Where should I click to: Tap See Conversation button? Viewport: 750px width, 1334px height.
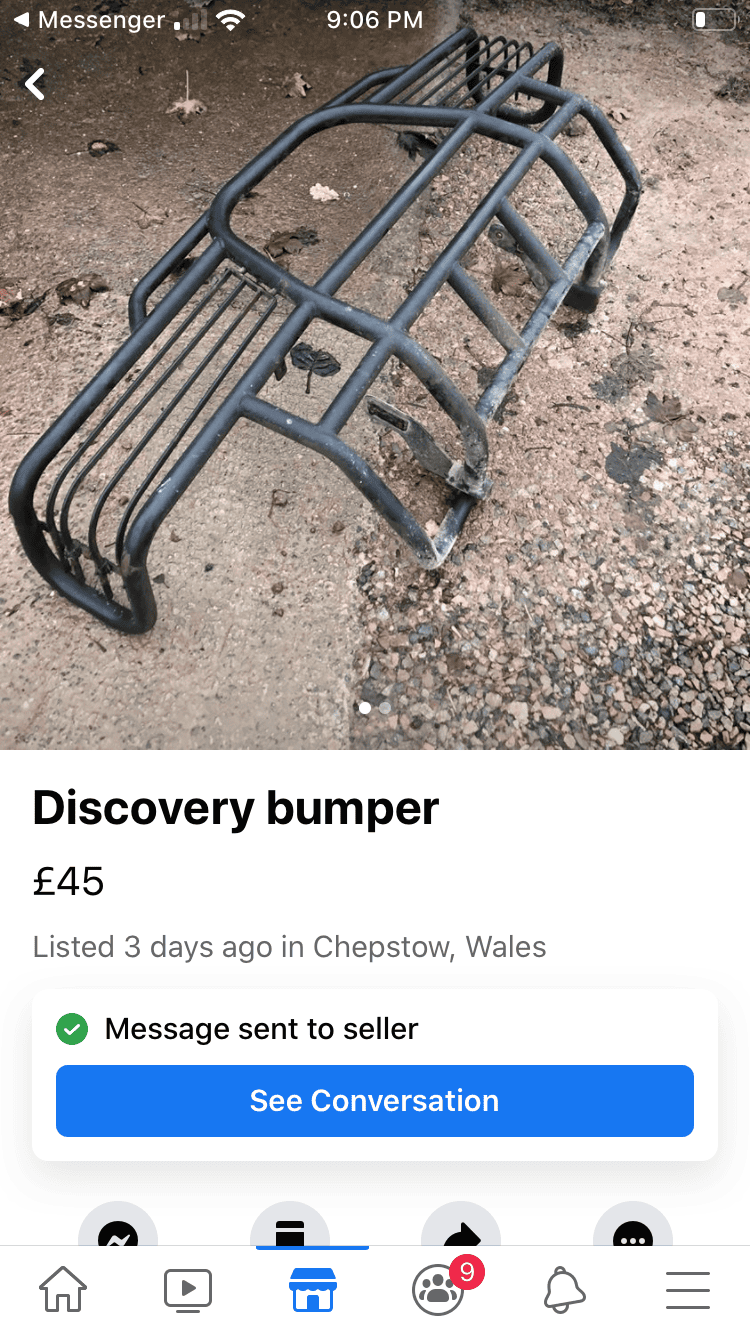click(x=374, y=1101)
